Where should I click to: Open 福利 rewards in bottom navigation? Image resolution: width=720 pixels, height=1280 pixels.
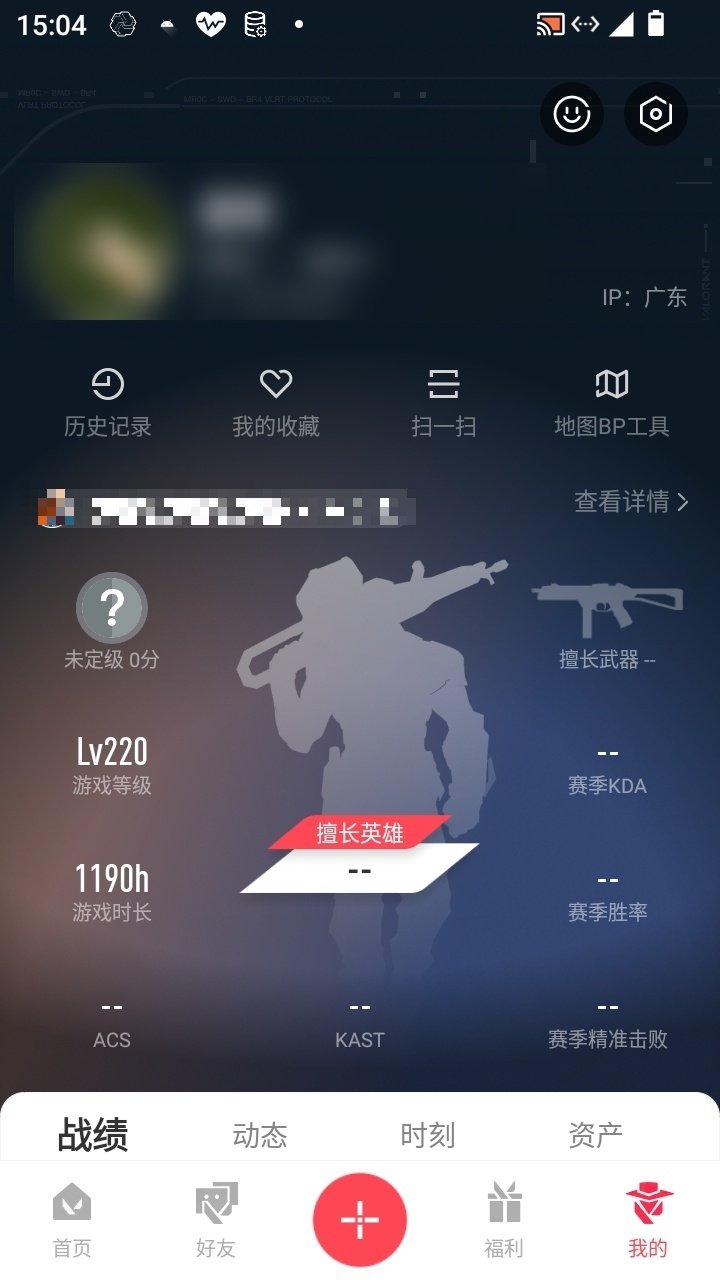505,1218
